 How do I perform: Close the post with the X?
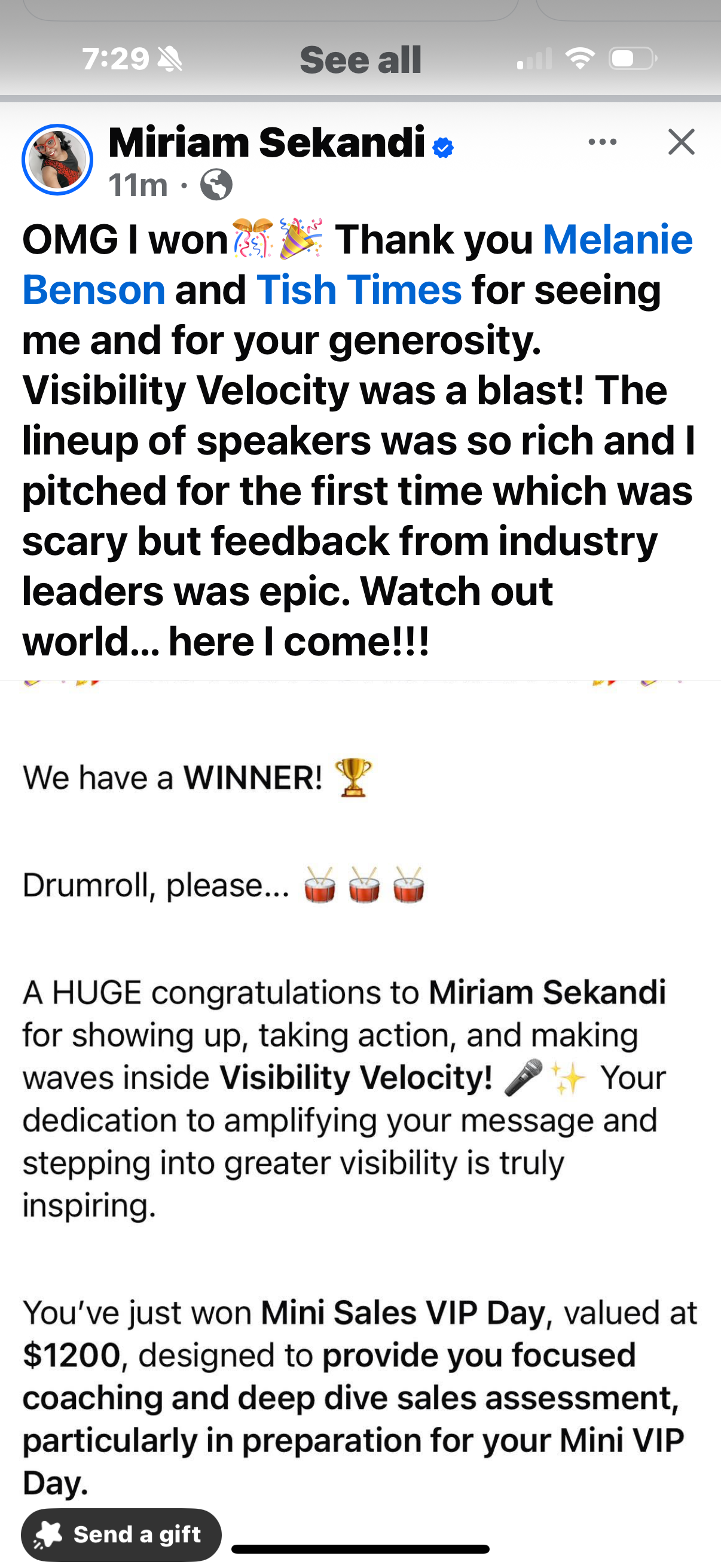tap(681, 142)
